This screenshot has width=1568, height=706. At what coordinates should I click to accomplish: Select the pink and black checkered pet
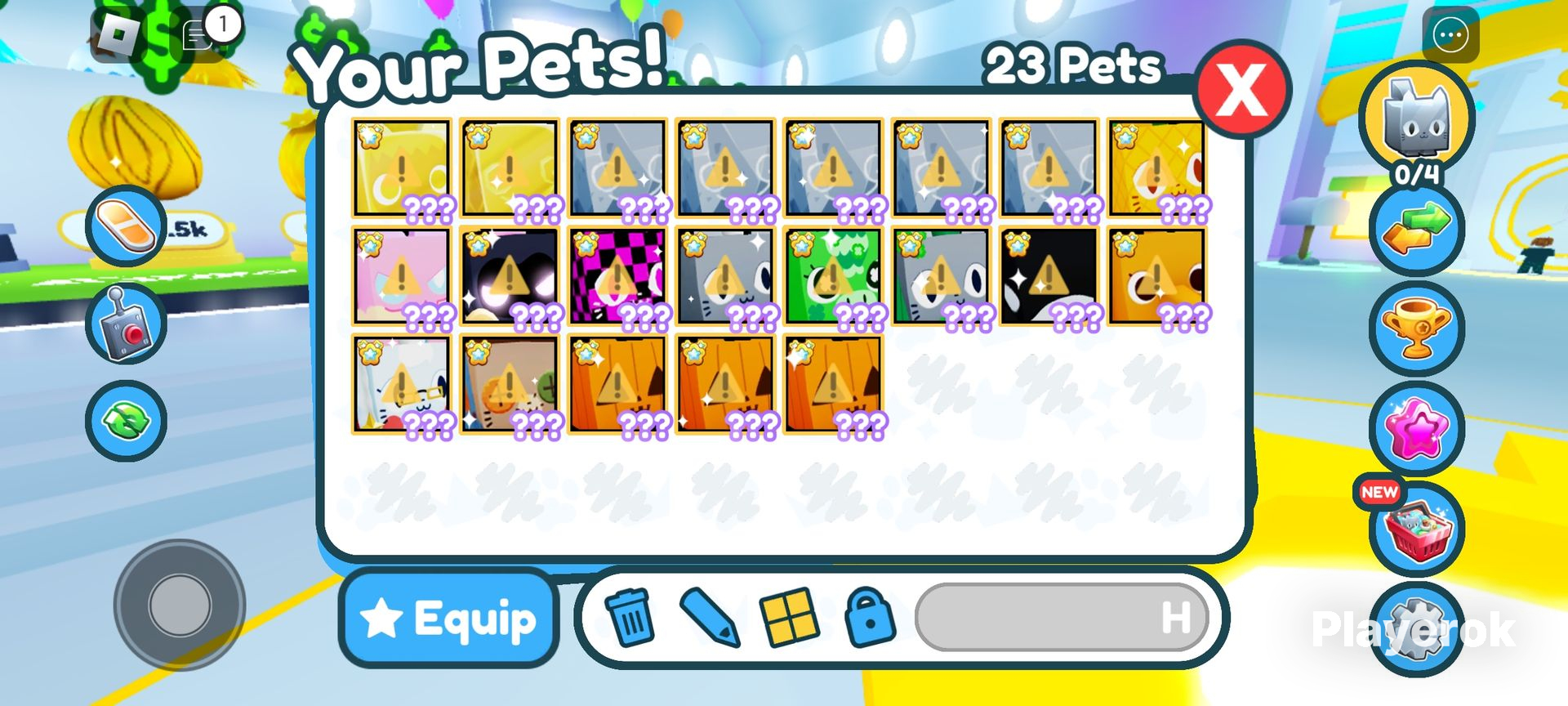click(x=617, y=277)
